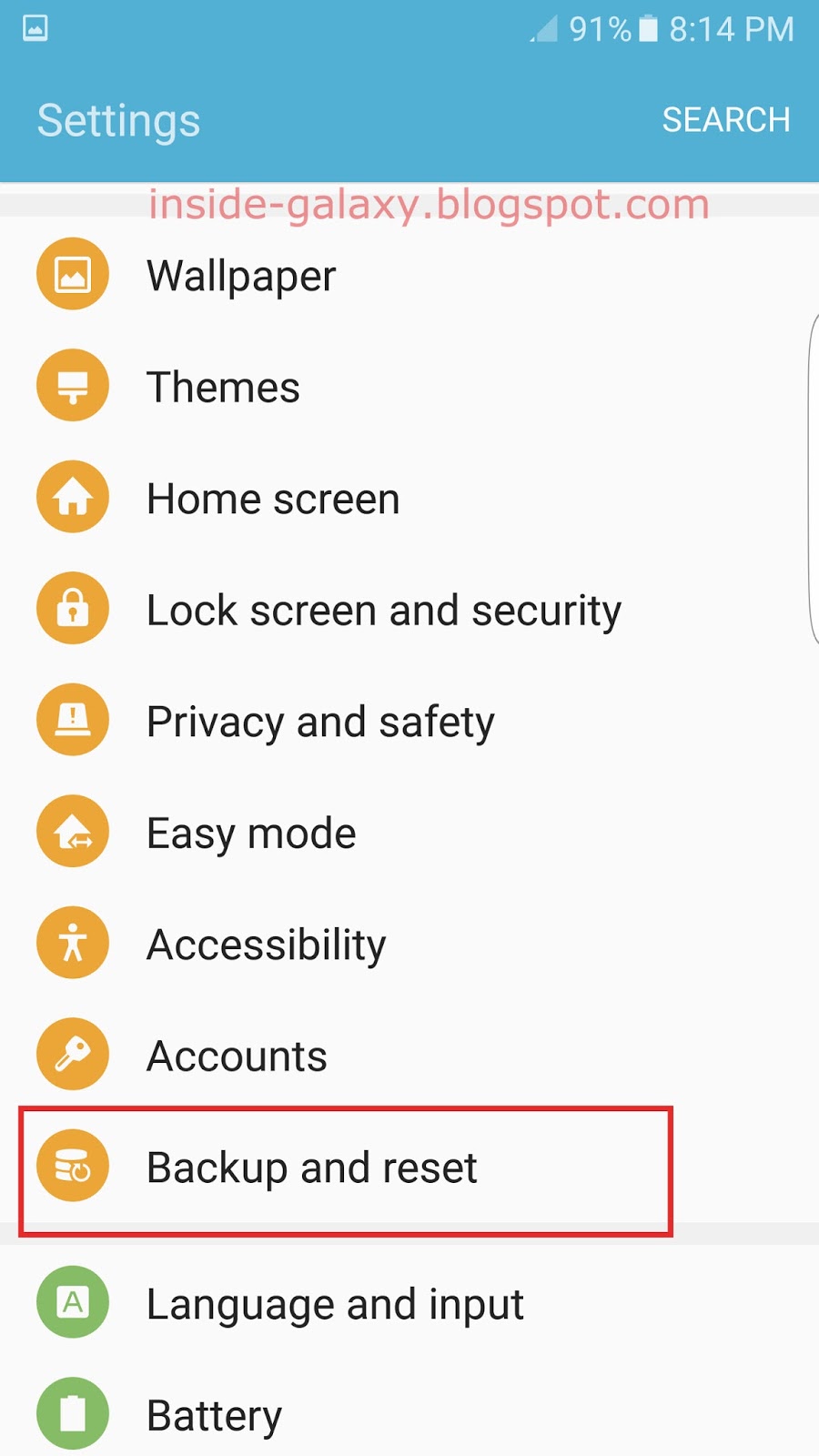Select Language and input
The image size is (819, 1456).
click(x=409, y=1303)
